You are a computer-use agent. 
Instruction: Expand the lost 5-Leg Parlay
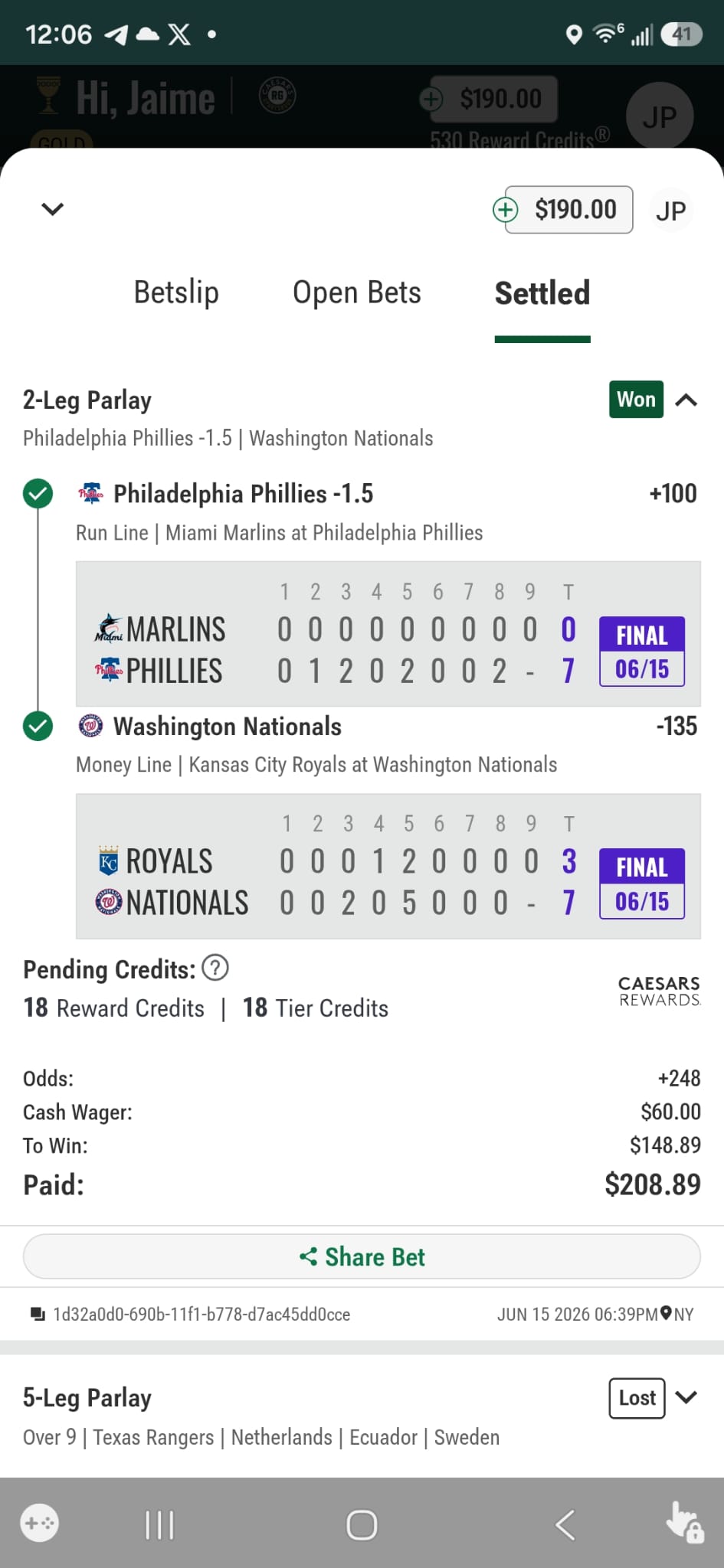[686, 1397]
